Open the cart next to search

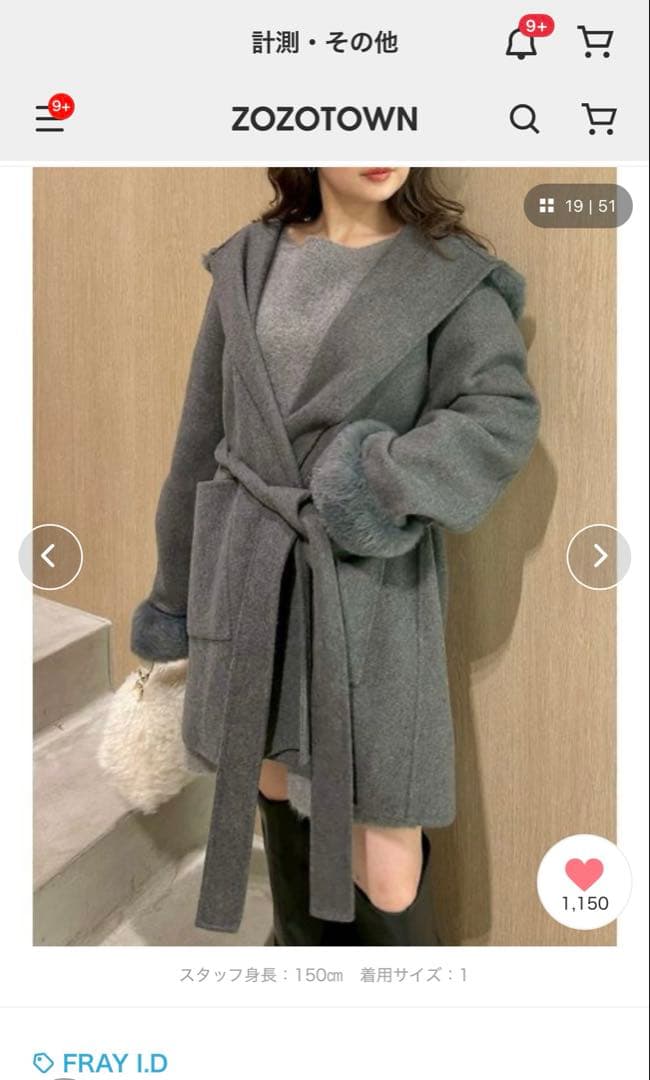pyautogui.click(x=598, y=119)
